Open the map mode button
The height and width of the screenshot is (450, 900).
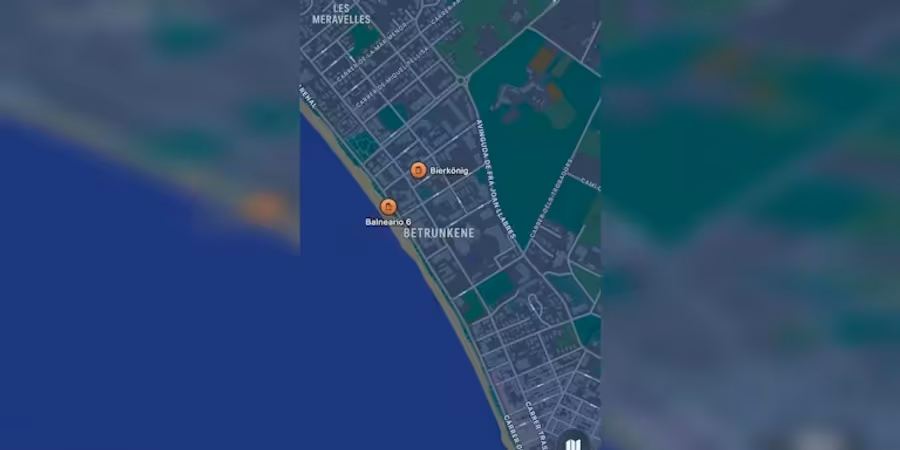(x=572, y=442)
